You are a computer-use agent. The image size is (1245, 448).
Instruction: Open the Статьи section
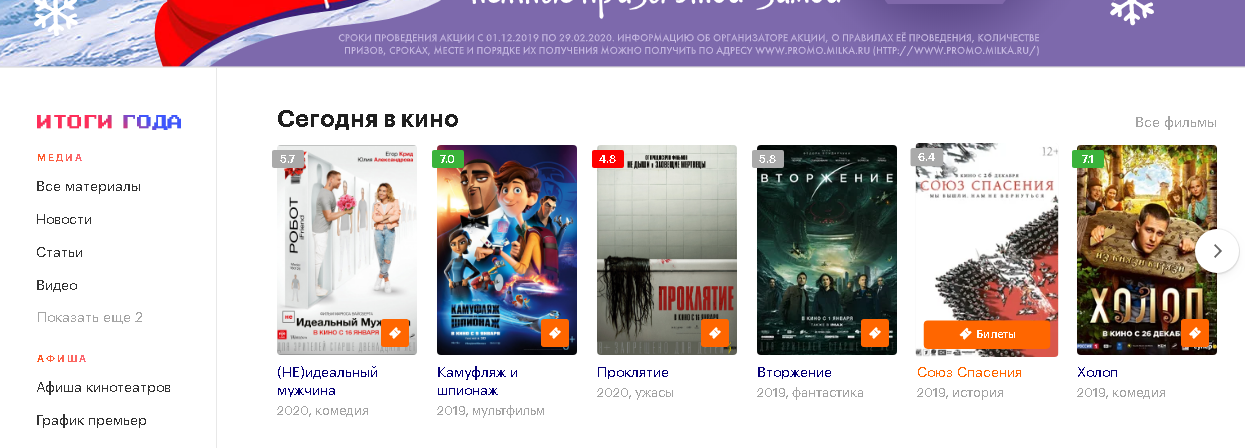59,253
